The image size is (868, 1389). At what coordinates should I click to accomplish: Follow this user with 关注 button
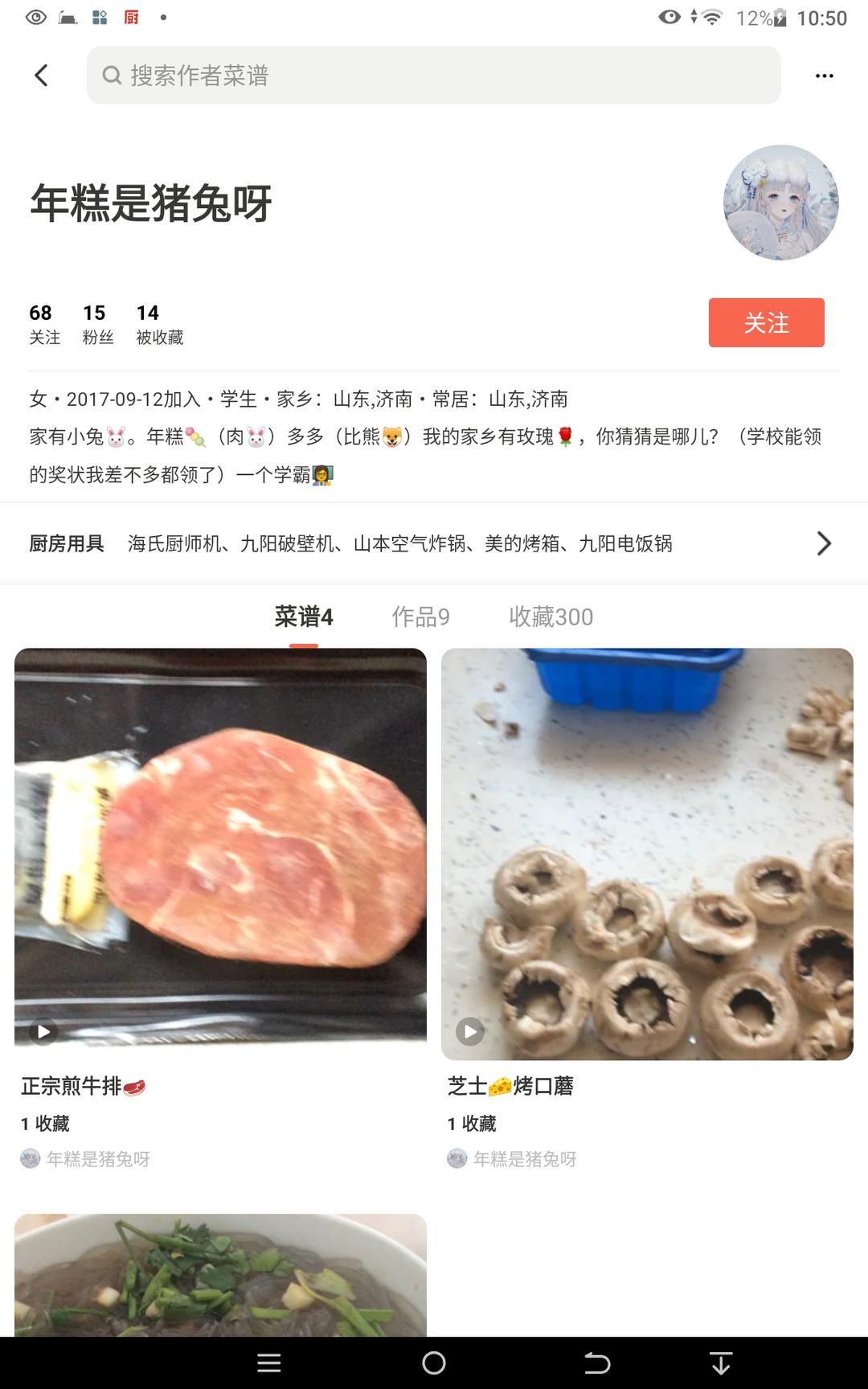pos(766,323)
